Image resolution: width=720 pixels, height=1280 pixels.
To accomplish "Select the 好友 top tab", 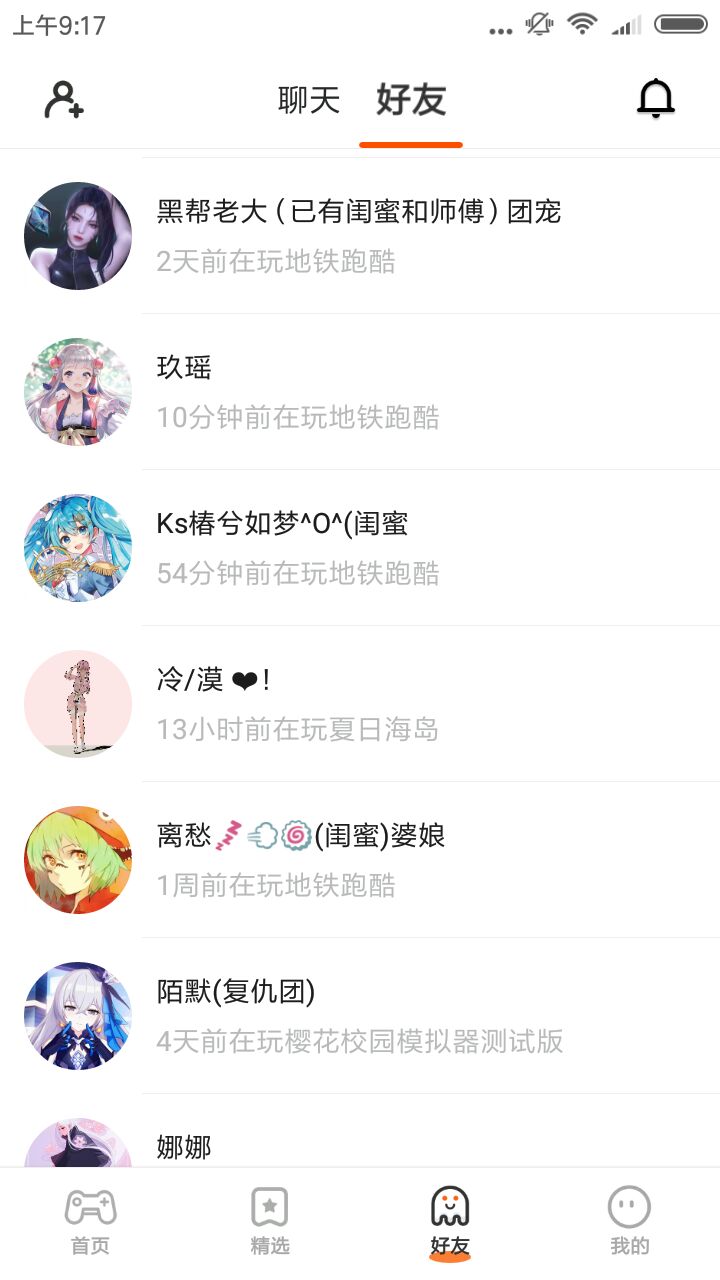I will [411, 100].
